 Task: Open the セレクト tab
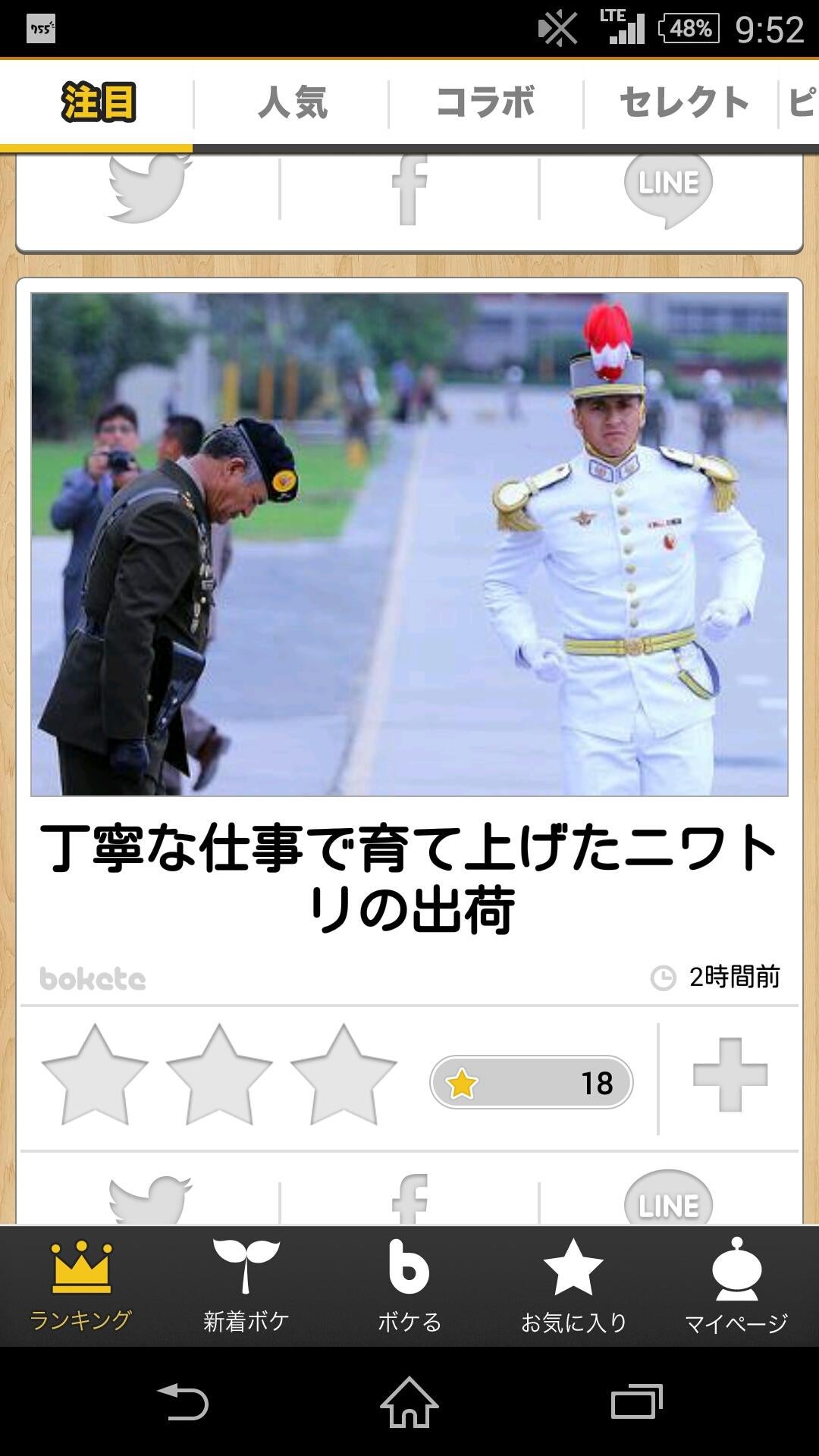pyautogui.click(x=681, y=102)
